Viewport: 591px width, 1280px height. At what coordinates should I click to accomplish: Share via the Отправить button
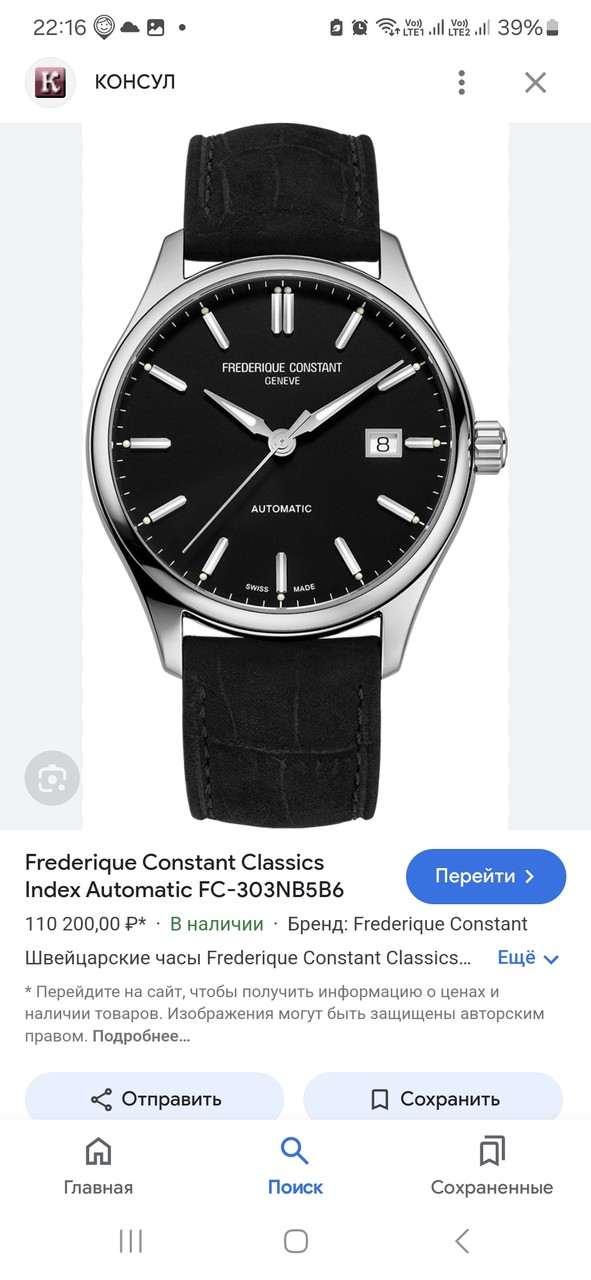click(x=155, y=1099)
